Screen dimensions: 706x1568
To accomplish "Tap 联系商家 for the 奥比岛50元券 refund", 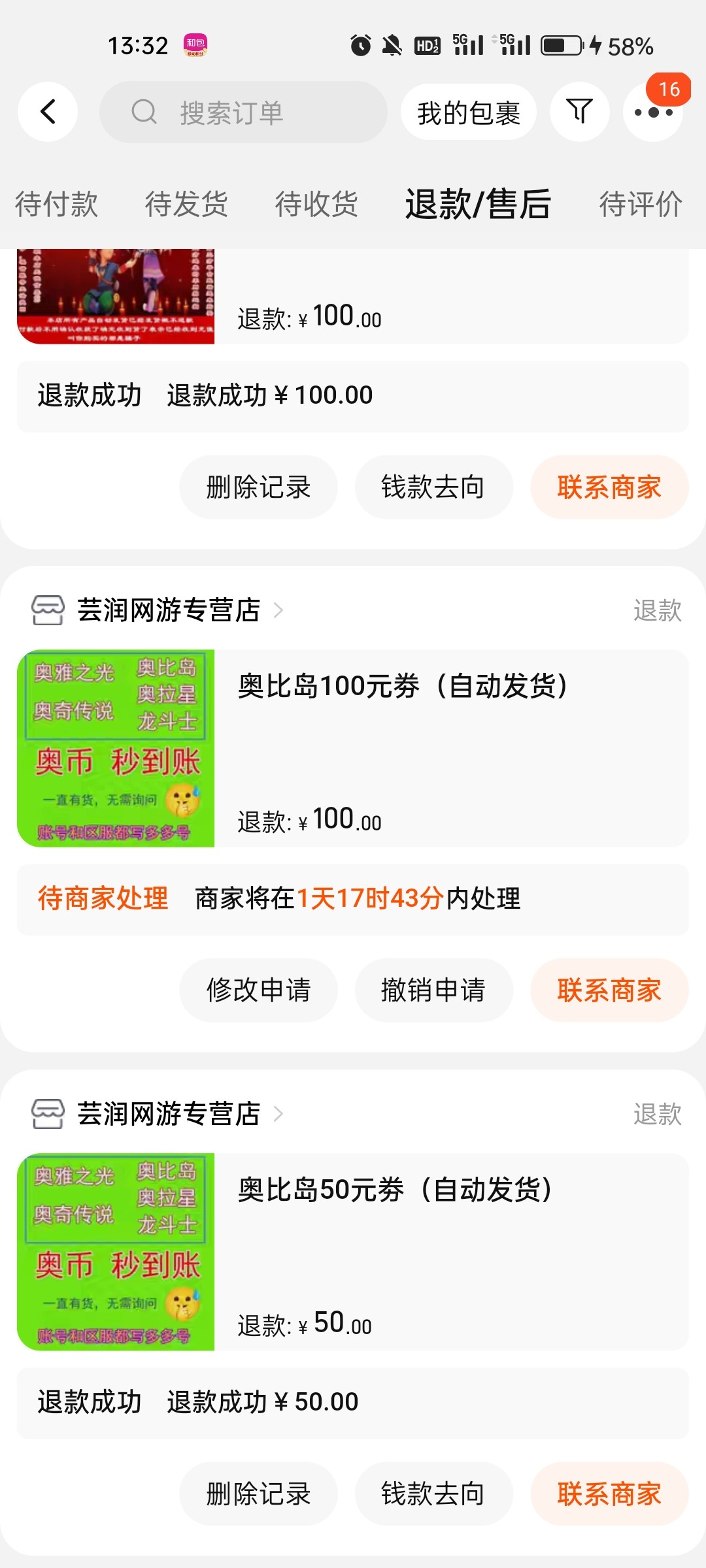I will click(x=609, y=1494).
